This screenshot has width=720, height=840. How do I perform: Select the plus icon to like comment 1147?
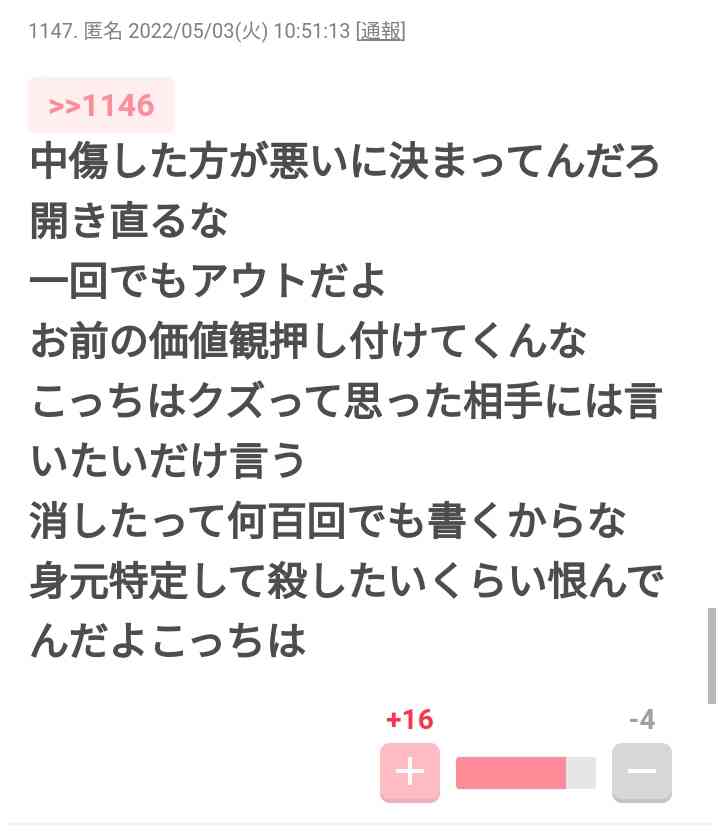tap(412, 772)
